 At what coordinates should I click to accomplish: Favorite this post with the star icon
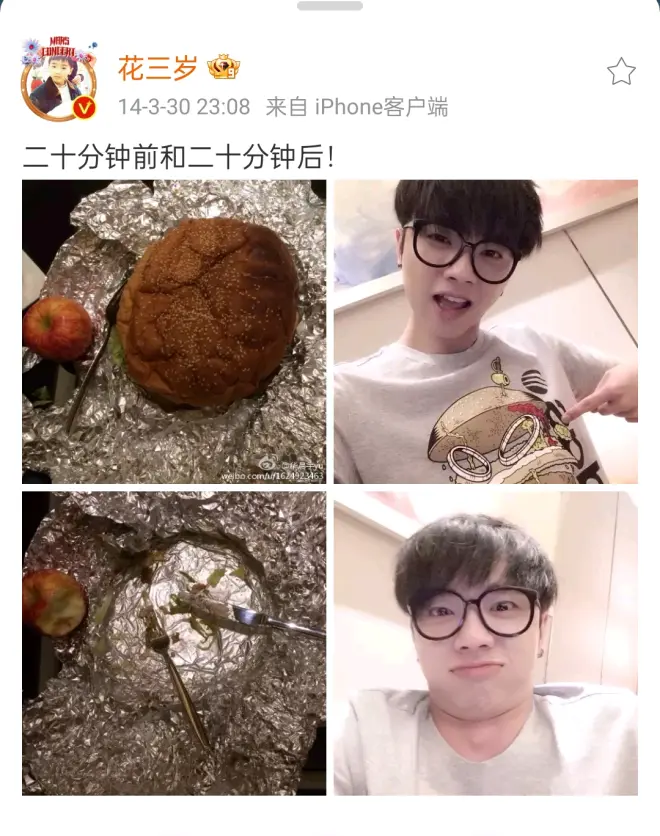coord(621,72)
